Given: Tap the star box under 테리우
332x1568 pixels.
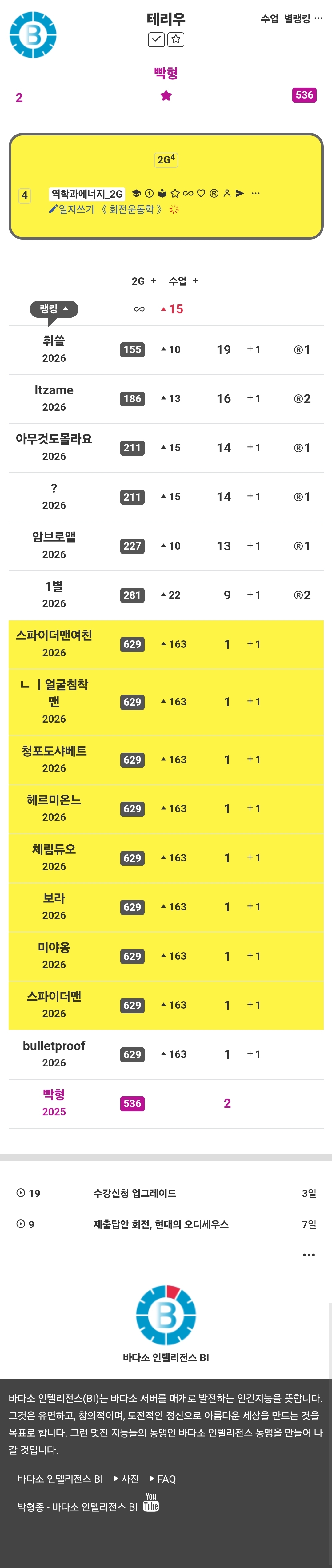Looking at the screenshot, I should [x=176, y=40].
